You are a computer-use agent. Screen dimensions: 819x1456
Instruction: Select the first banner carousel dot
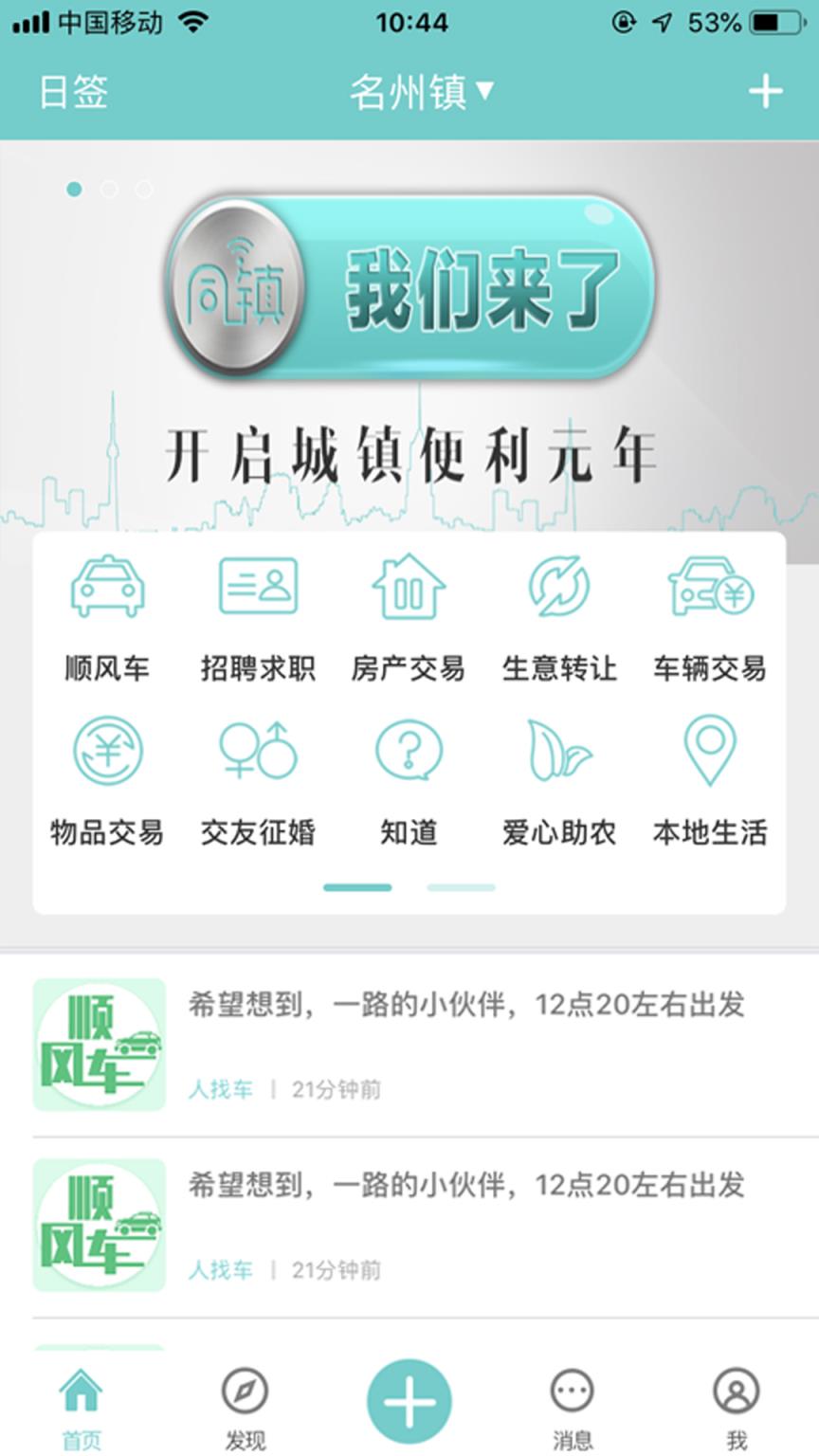[76, 189]
